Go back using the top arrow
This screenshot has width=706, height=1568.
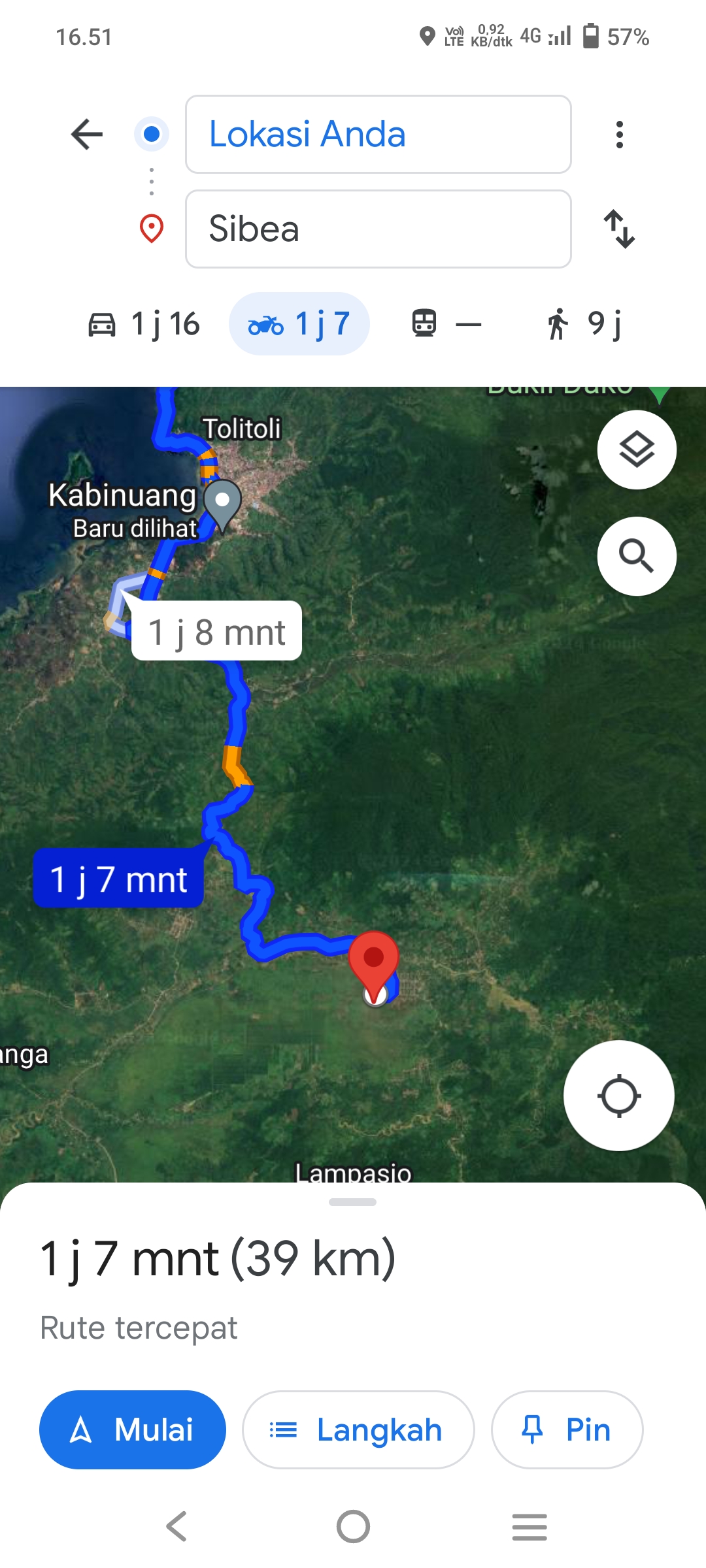tap(87, 135)
